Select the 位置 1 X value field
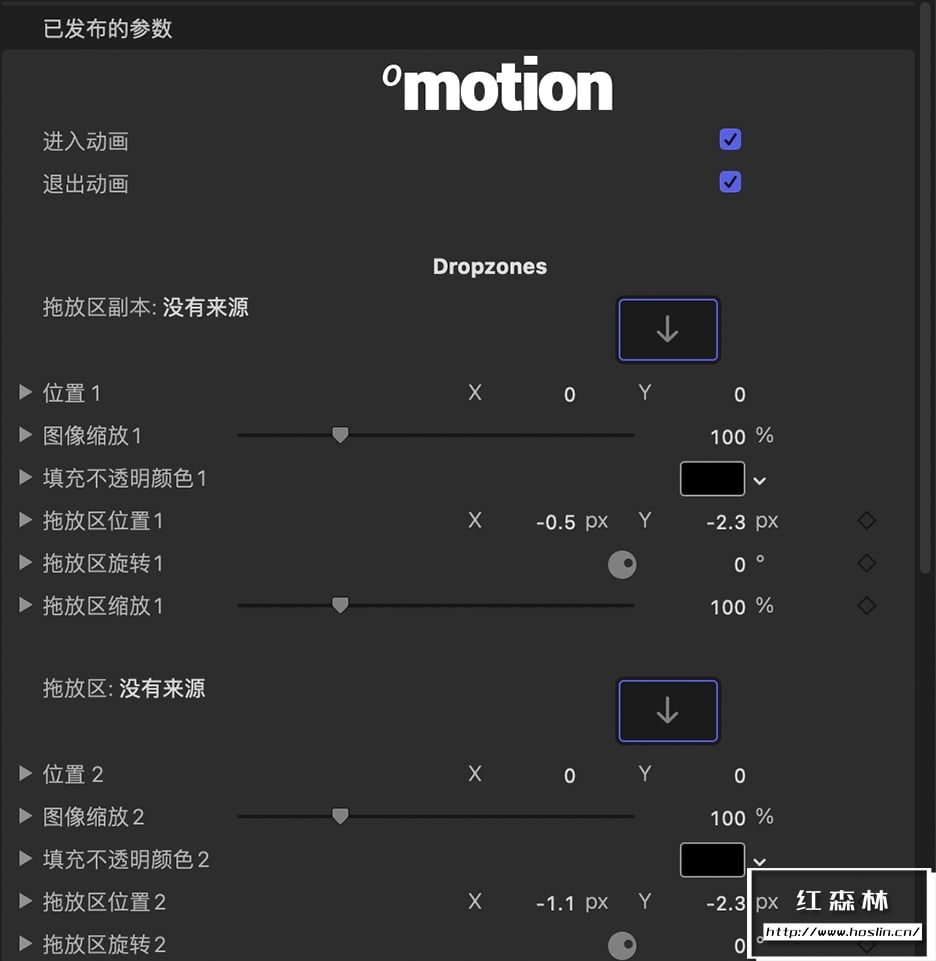Viewport: 936px width, 961px height. (x=569, y=394)
